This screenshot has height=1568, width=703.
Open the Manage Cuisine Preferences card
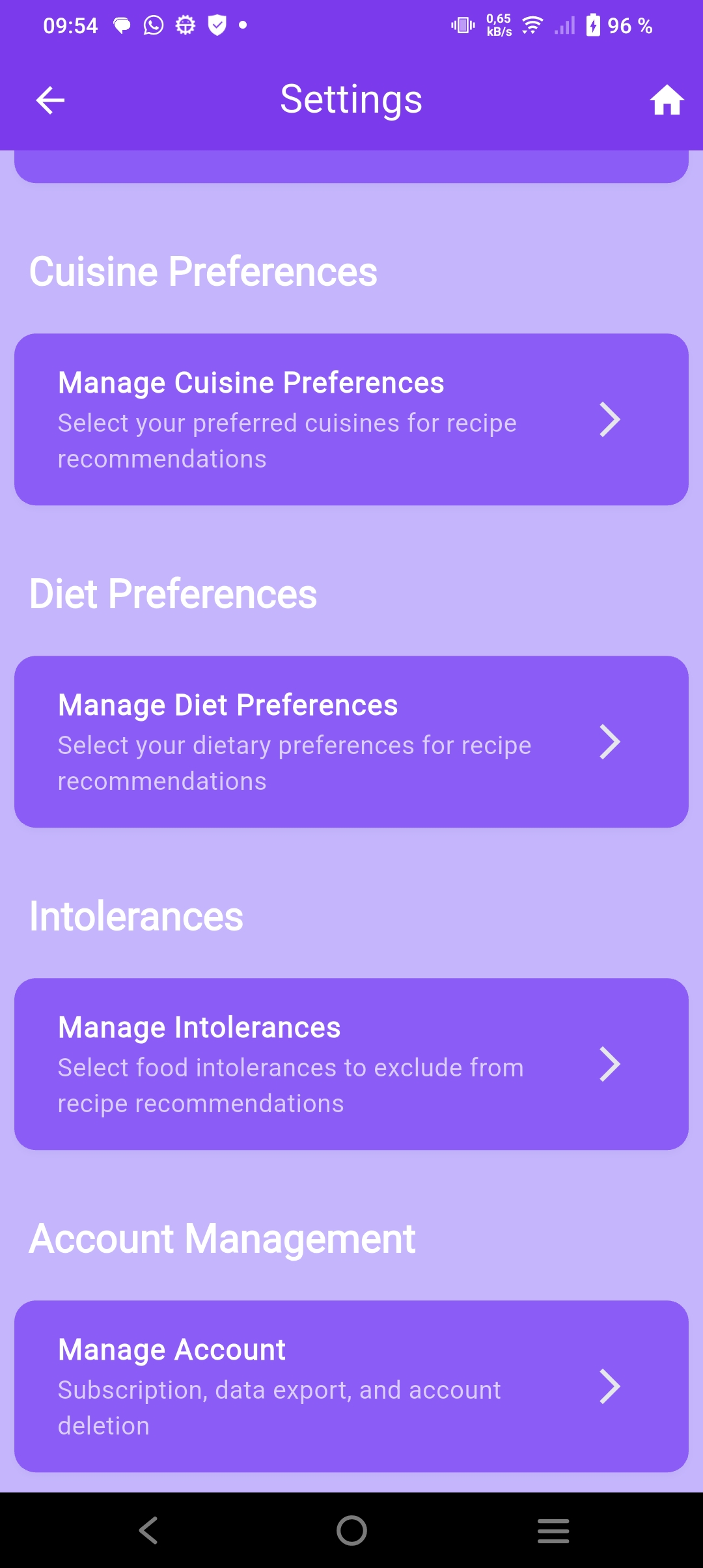pos(351,420)
